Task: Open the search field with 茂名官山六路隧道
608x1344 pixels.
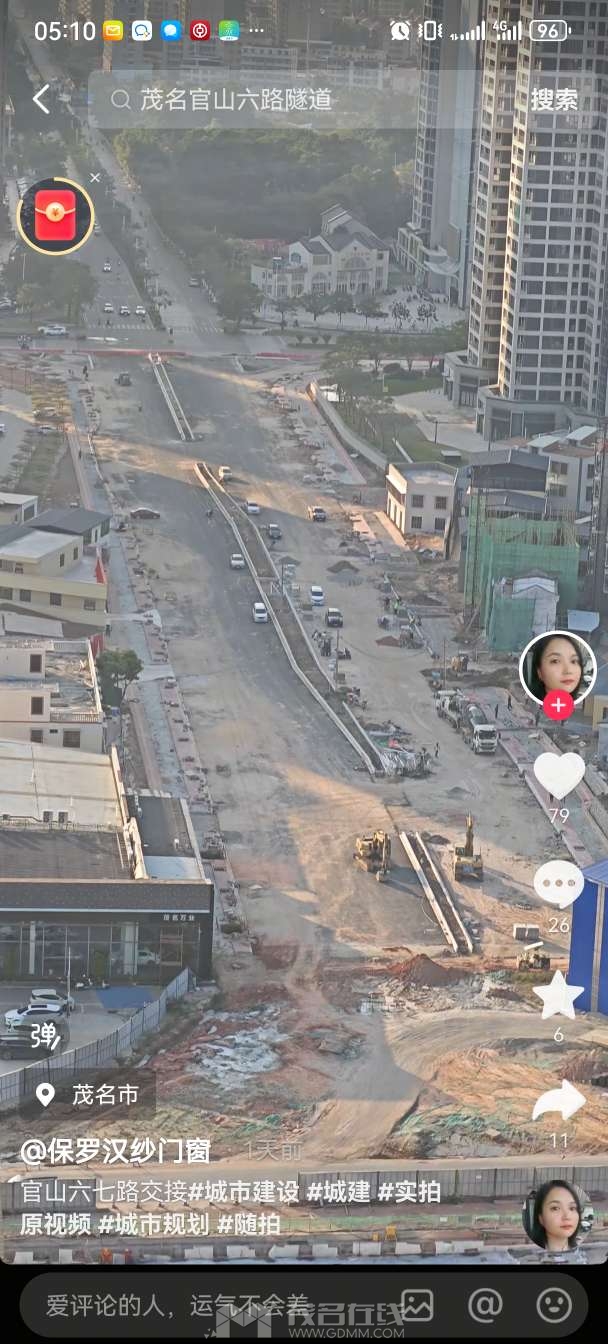Action: [x=300, y=99]
